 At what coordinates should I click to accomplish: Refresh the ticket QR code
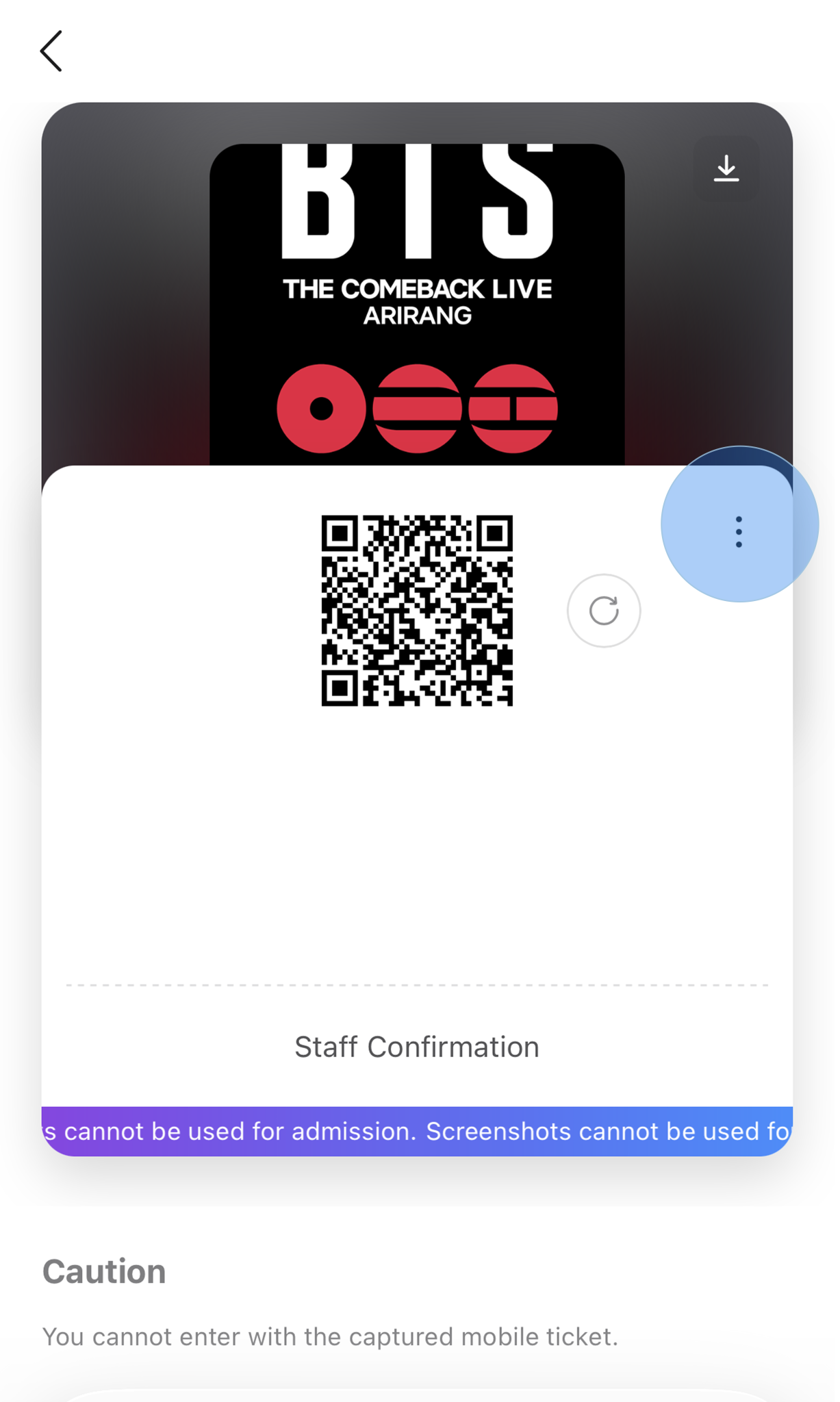coord(603,611)
